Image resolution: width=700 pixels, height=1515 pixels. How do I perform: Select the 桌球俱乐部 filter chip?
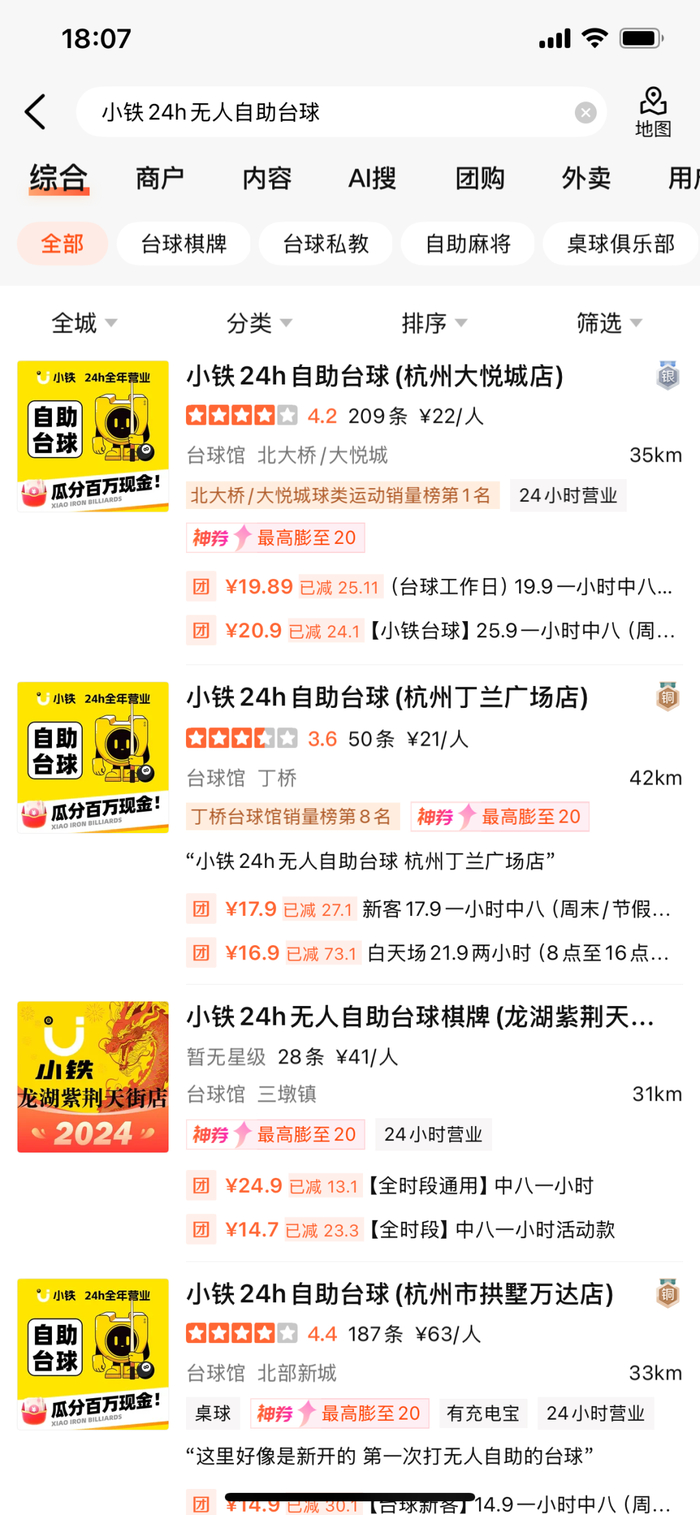click(x=620, y=244)
